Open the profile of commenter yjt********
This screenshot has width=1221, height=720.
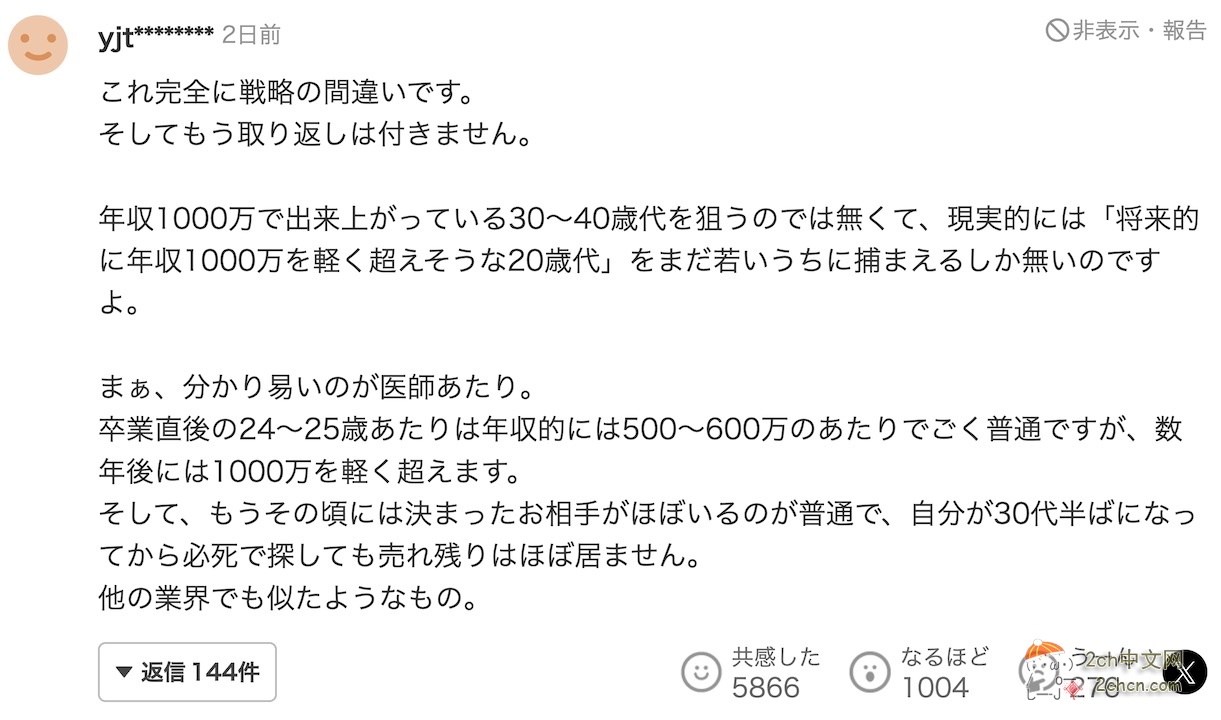[x=155, y=36]
